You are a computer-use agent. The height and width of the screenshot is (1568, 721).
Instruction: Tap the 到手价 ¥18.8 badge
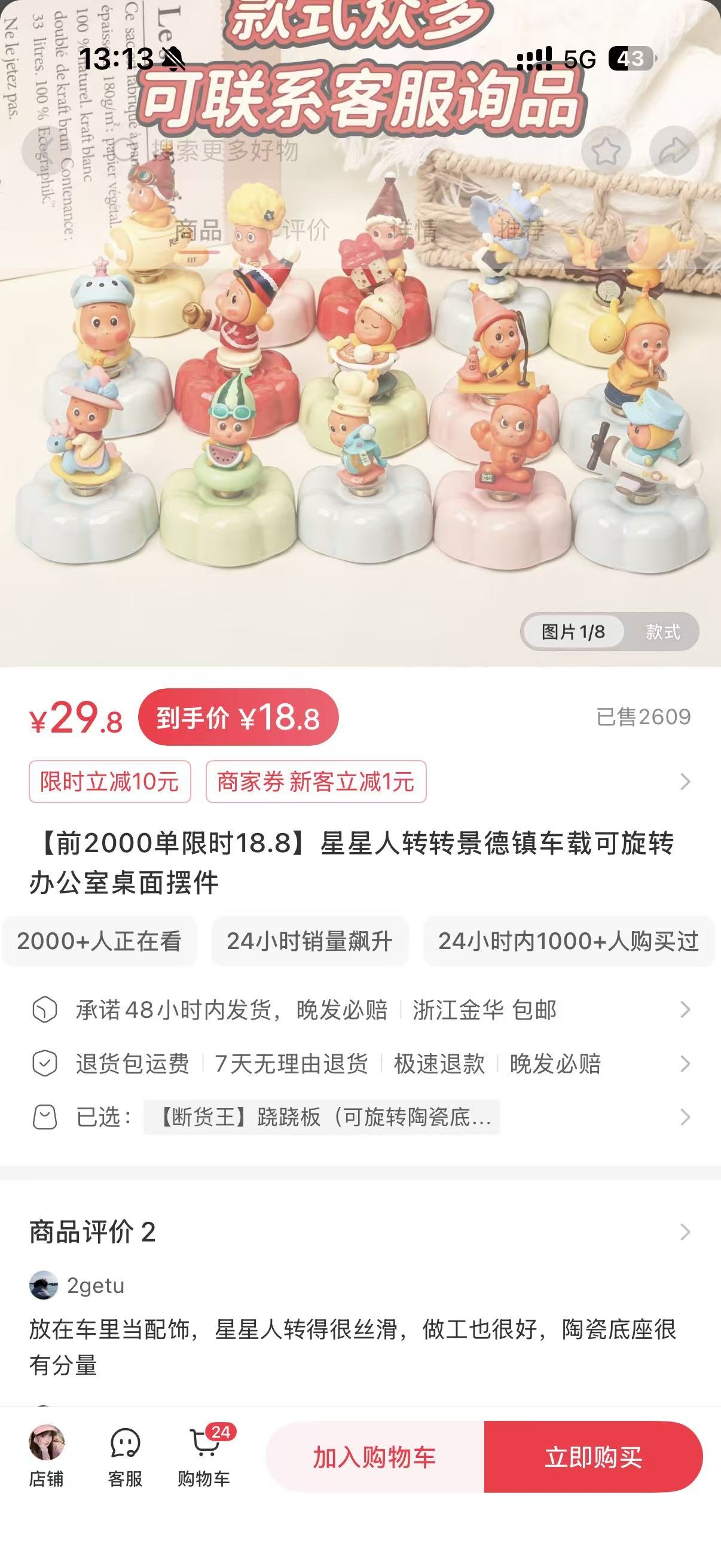238,717
